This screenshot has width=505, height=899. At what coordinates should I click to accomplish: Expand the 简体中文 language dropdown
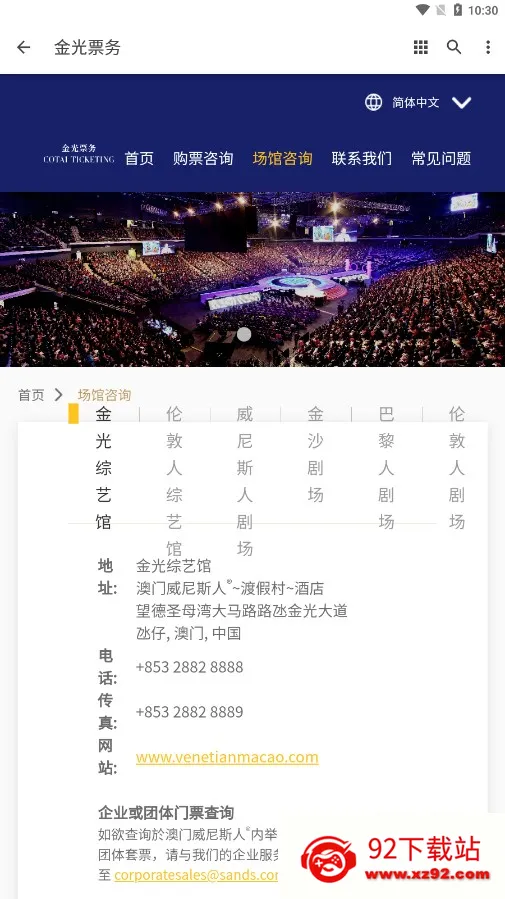click(418, 103)
